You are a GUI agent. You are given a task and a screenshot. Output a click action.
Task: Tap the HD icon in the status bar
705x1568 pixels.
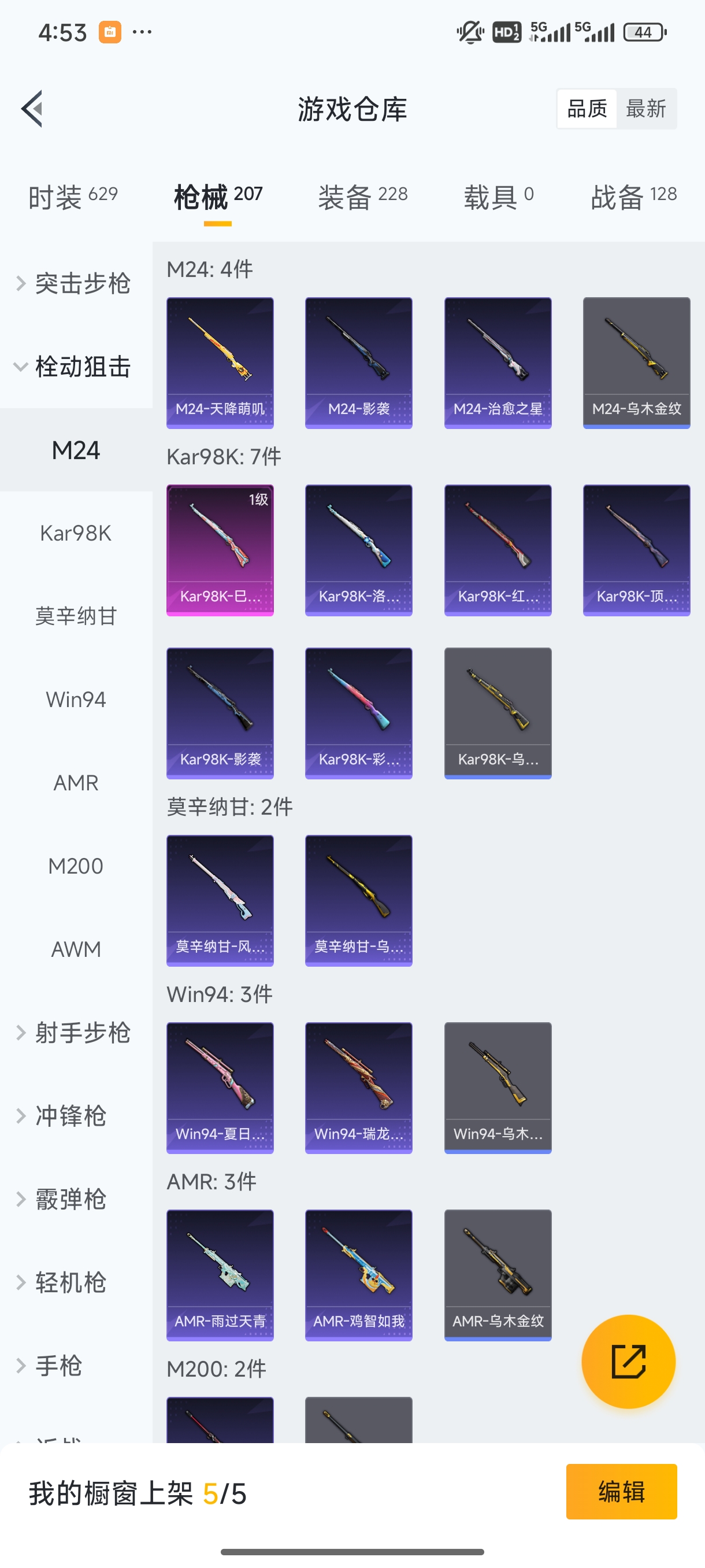click(x=506, y=31)
